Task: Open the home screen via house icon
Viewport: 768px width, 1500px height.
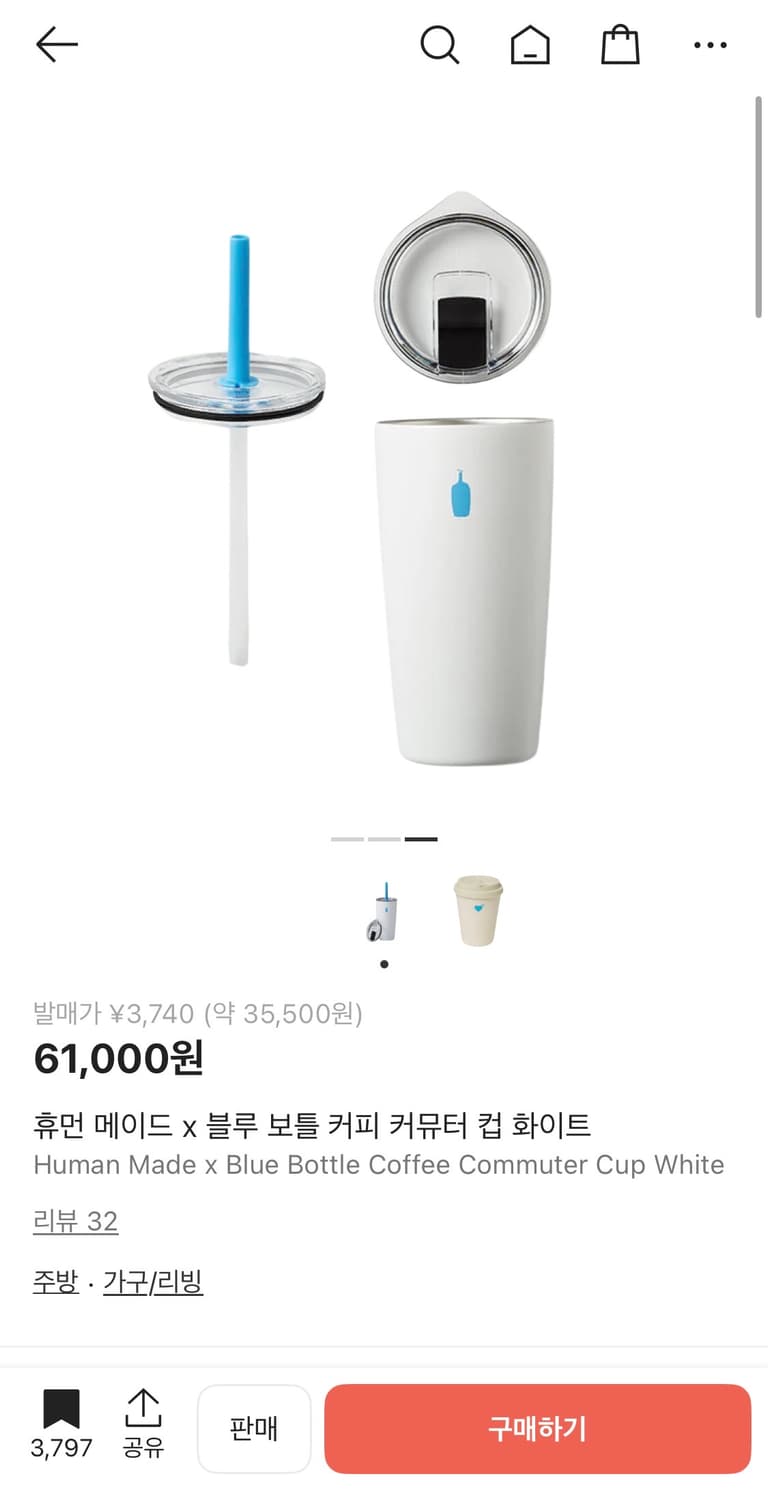Action: coord(530,44)
